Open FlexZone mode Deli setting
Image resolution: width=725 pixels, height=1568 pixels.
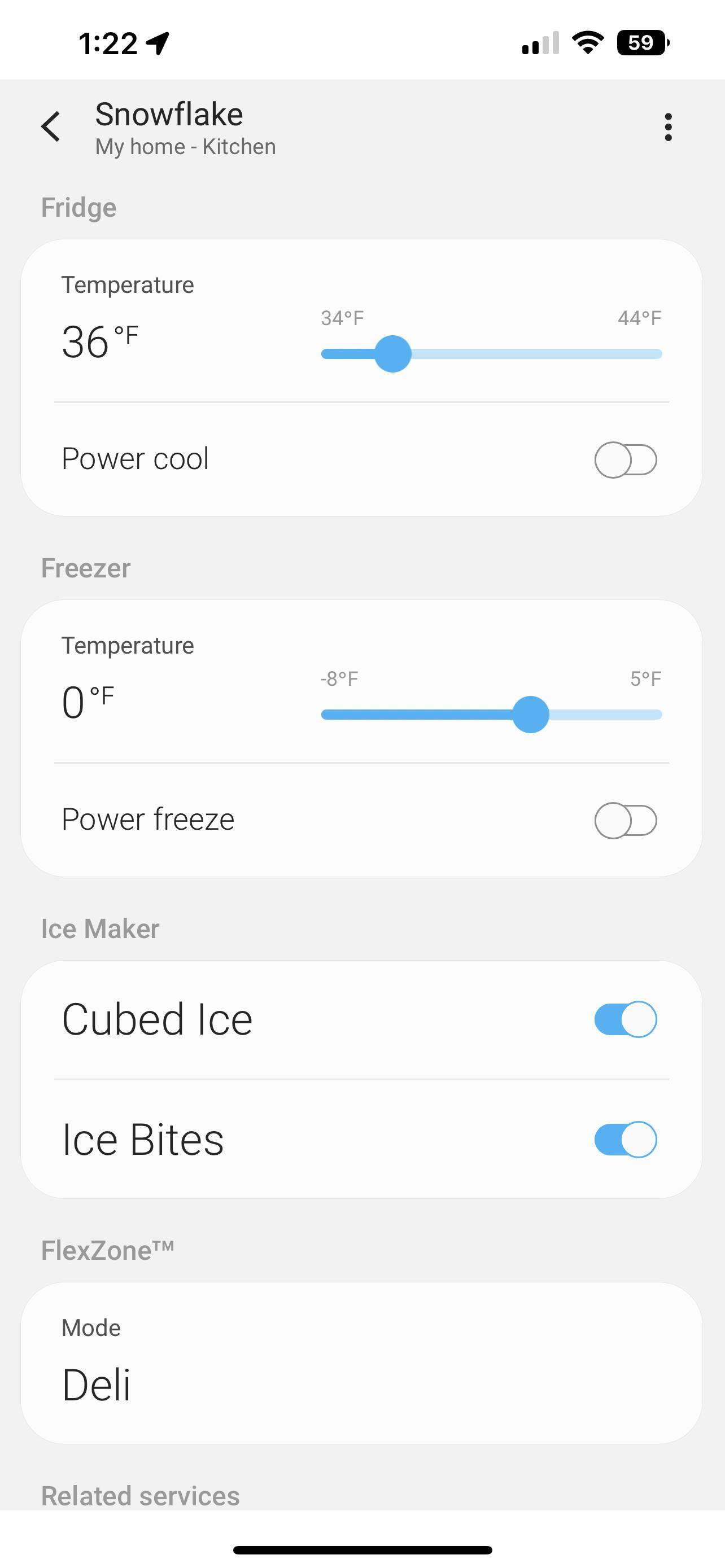(x=361, y=1364)
